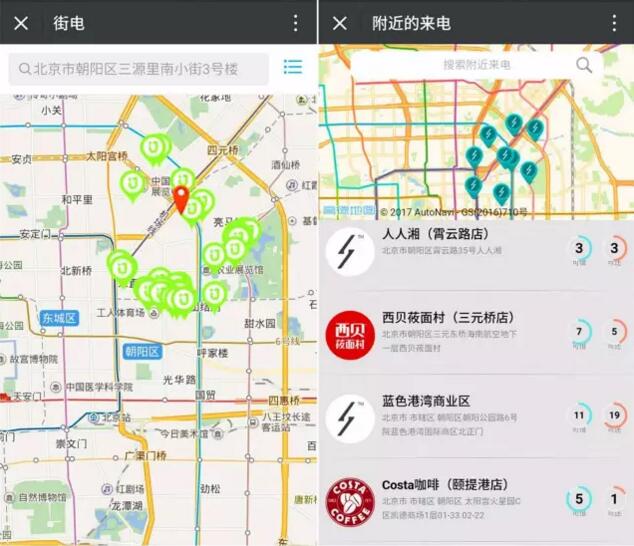Close the 街电 page

pyautogui.click(x=21, y=23)
